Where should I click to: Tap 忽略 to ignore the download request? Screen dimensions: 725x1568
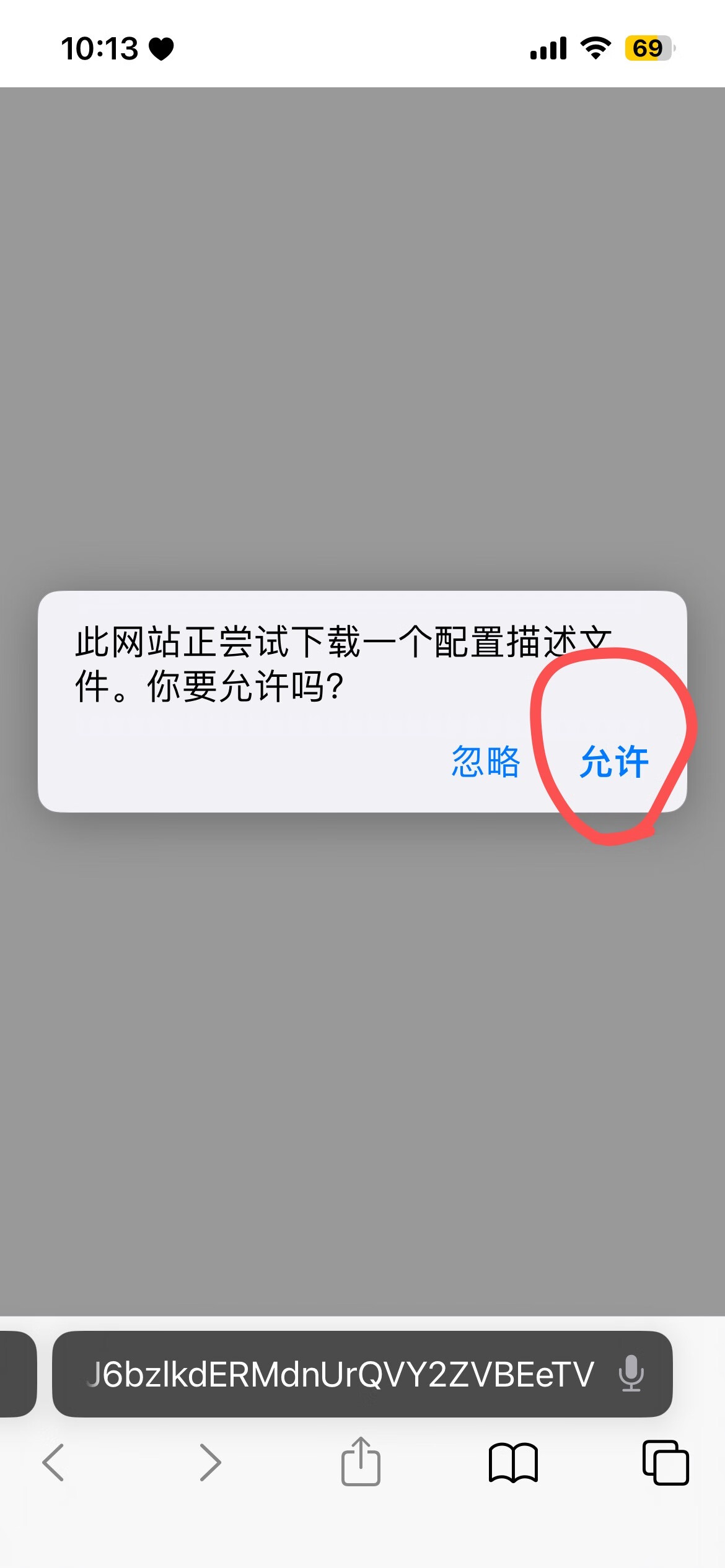pos(485,761)
